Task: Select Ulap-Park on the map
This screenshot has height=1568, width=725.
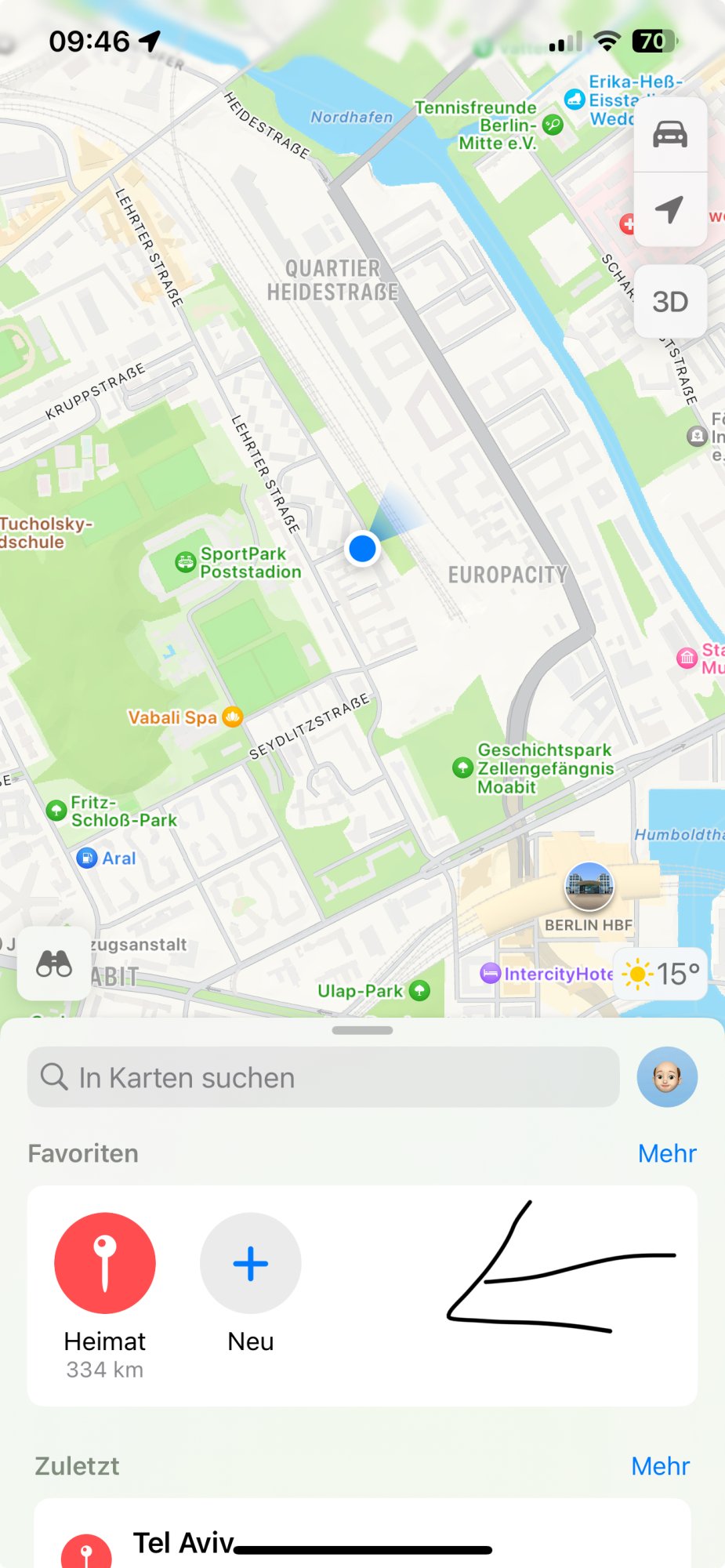Action: tap(419, 991)
